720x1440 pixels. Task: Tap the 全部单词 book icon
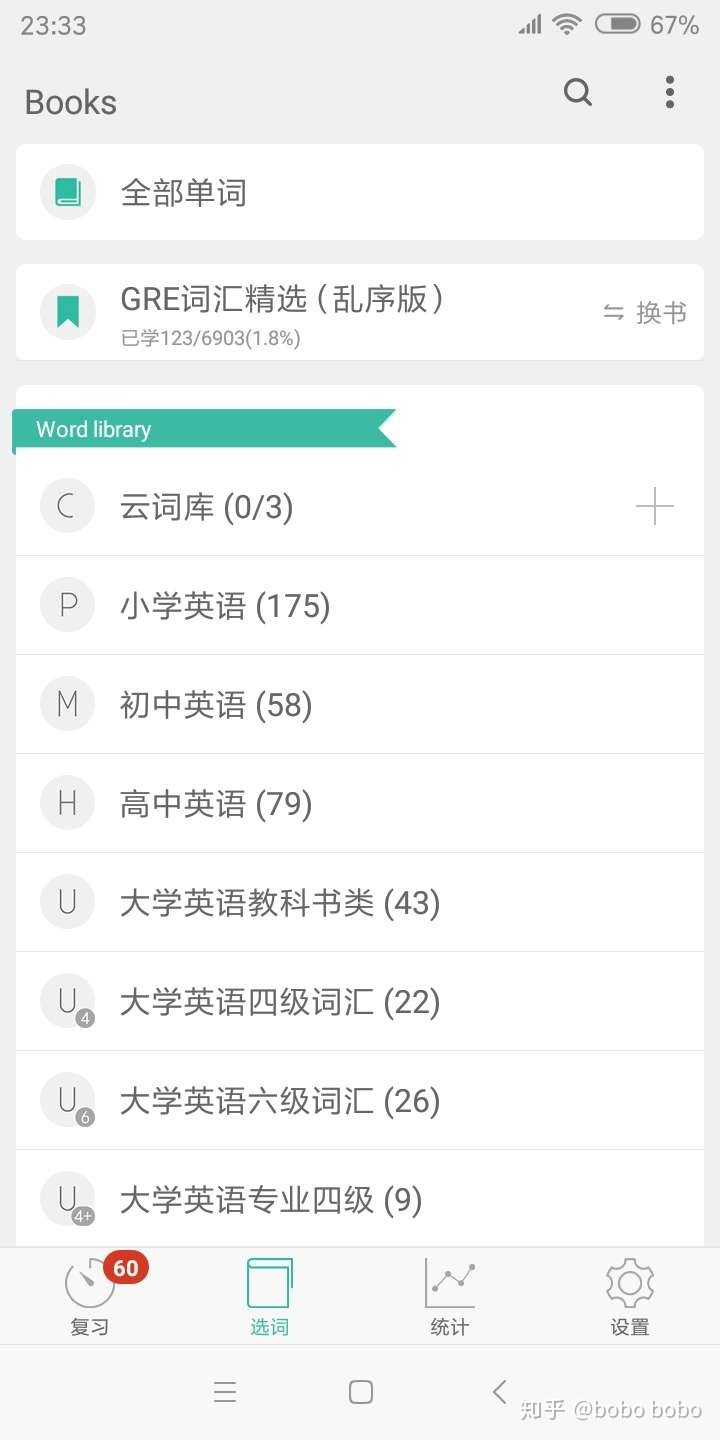pos(67,191)
